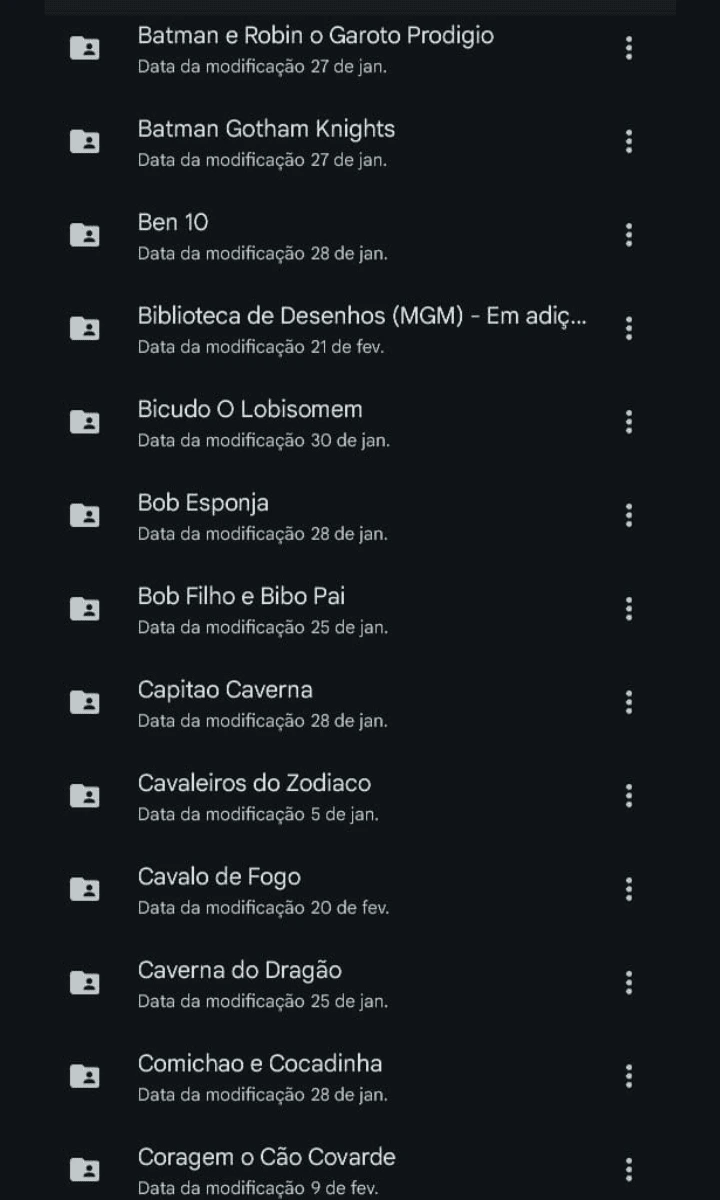Viewport: 720px width, 1200px height.
Task: Open the Biblioteca de Desenhos (MGM) folder
Action: point(361,328)
